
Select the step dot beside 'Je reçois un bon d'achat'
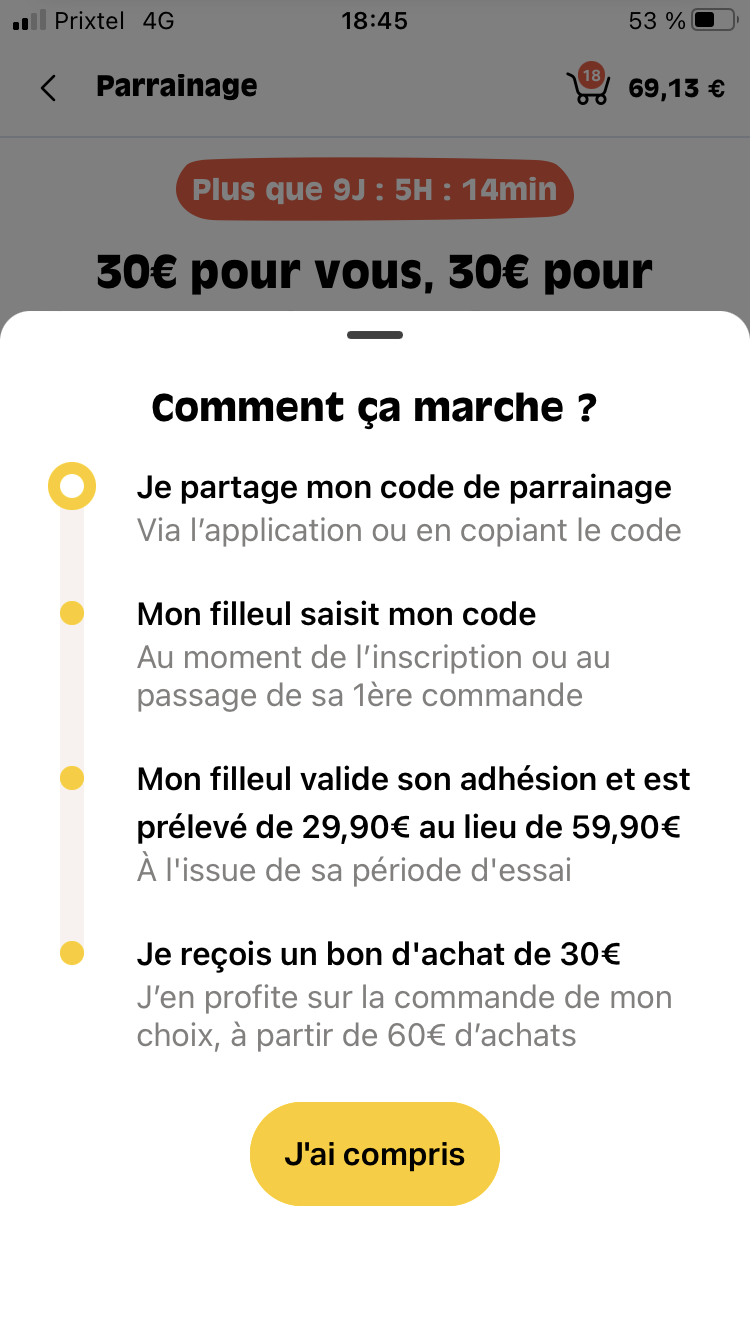pyautogui.click(x=71, y=954)
